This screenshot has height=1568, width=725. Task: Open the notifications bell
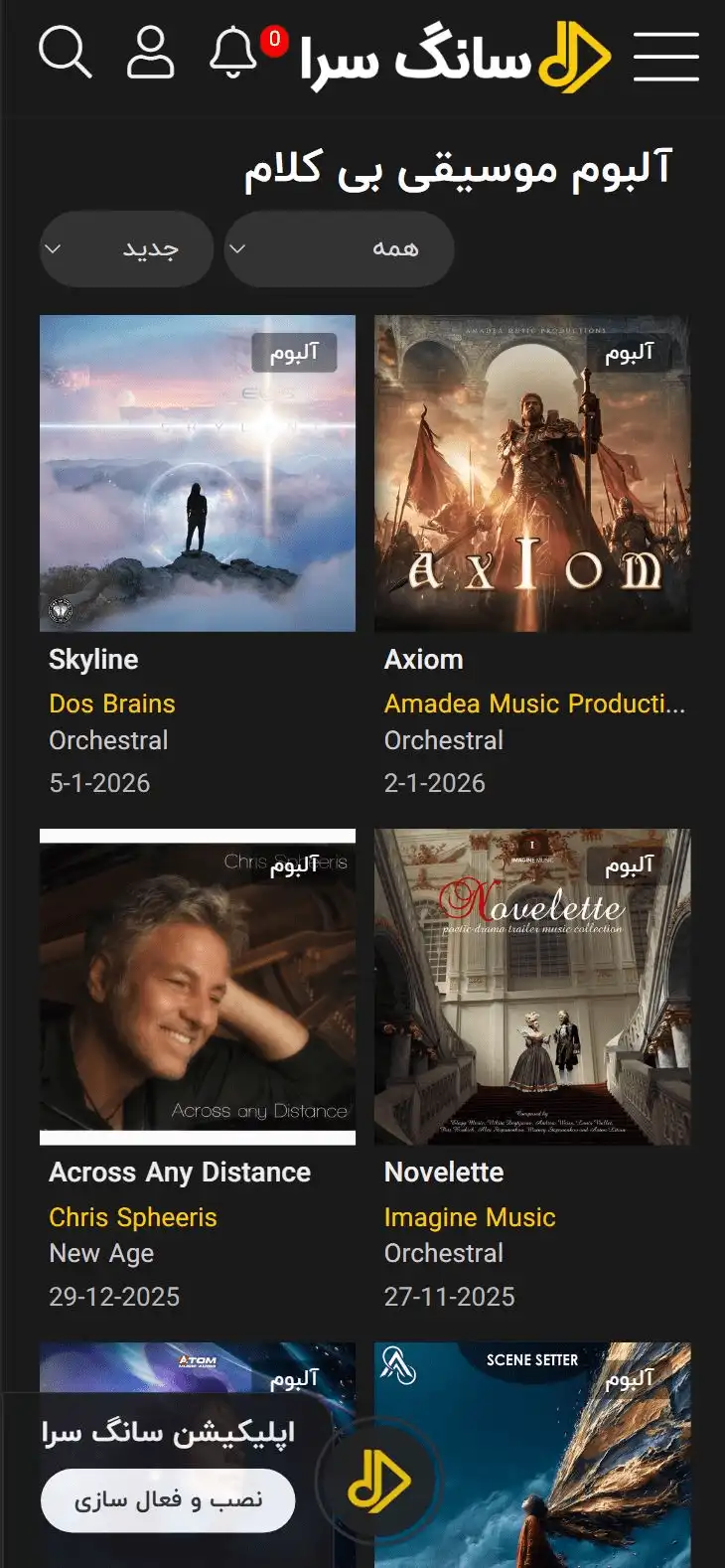[x=233, y=53]
